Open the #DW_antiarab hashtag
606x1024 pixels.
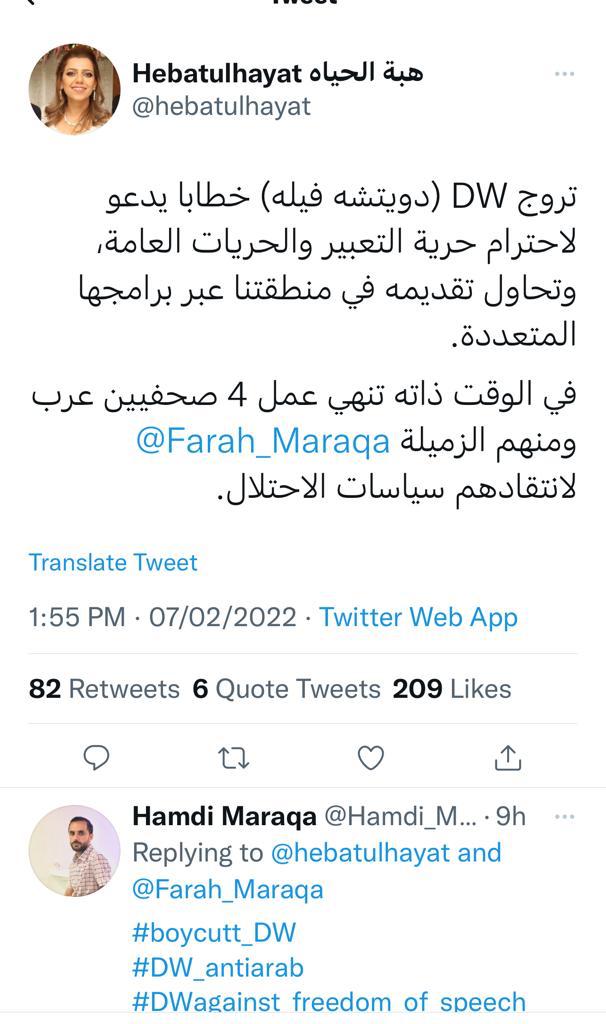coord(217,967)
